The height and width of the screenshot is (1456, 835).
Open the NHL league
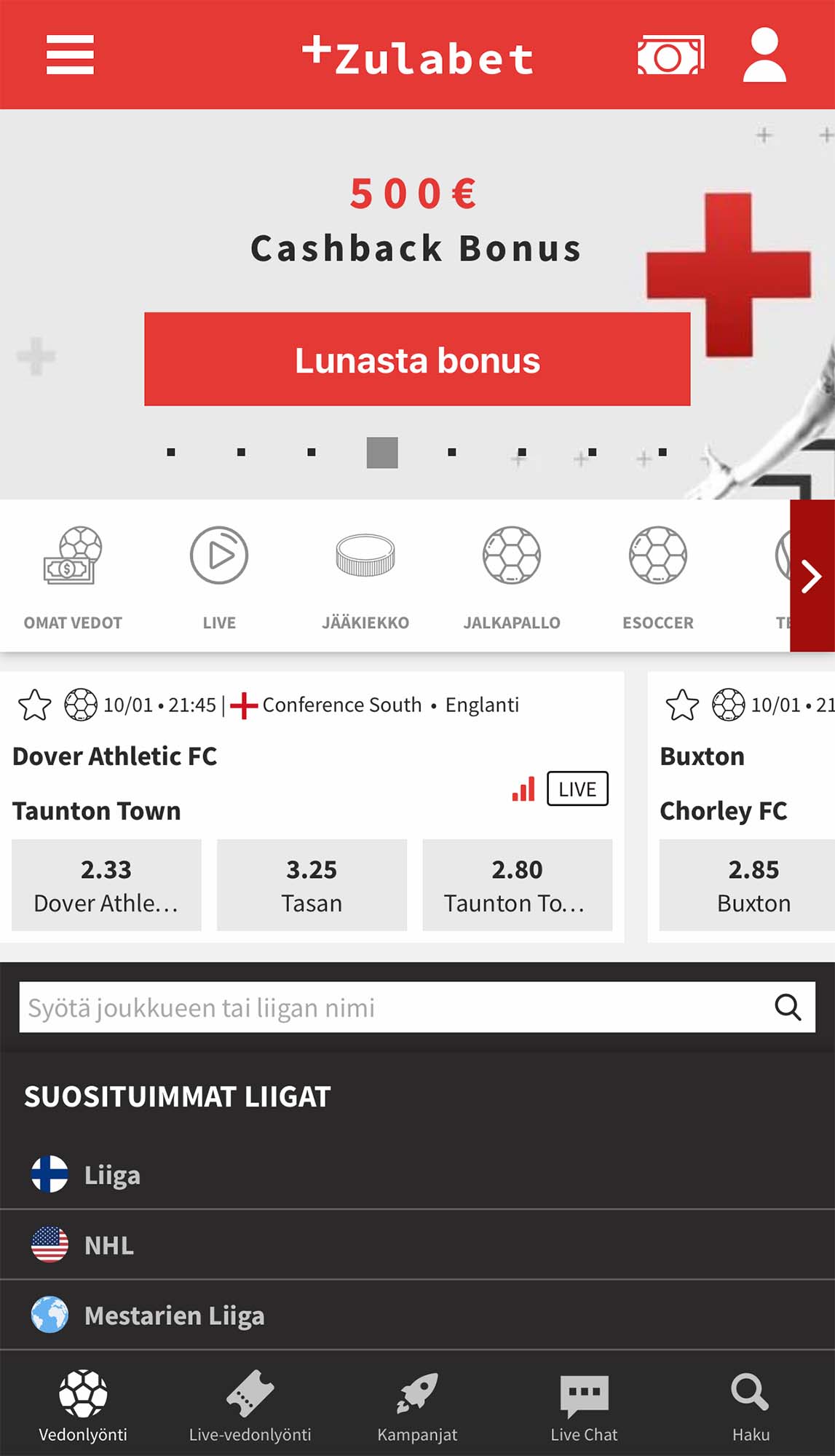[109, 1245]
